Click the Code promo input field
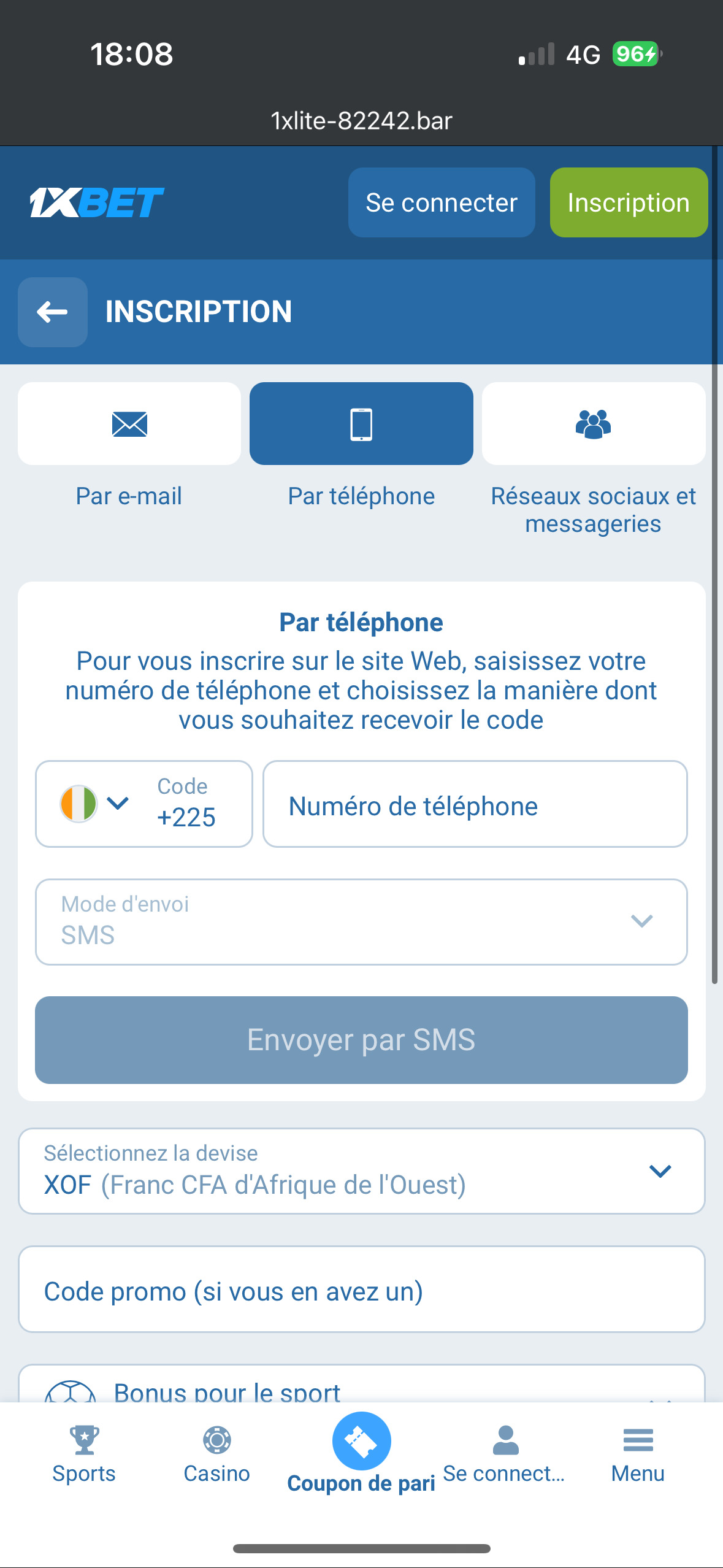Image resolution: width=723 pixels, height=1568 pixels. tap(361, 1290)
